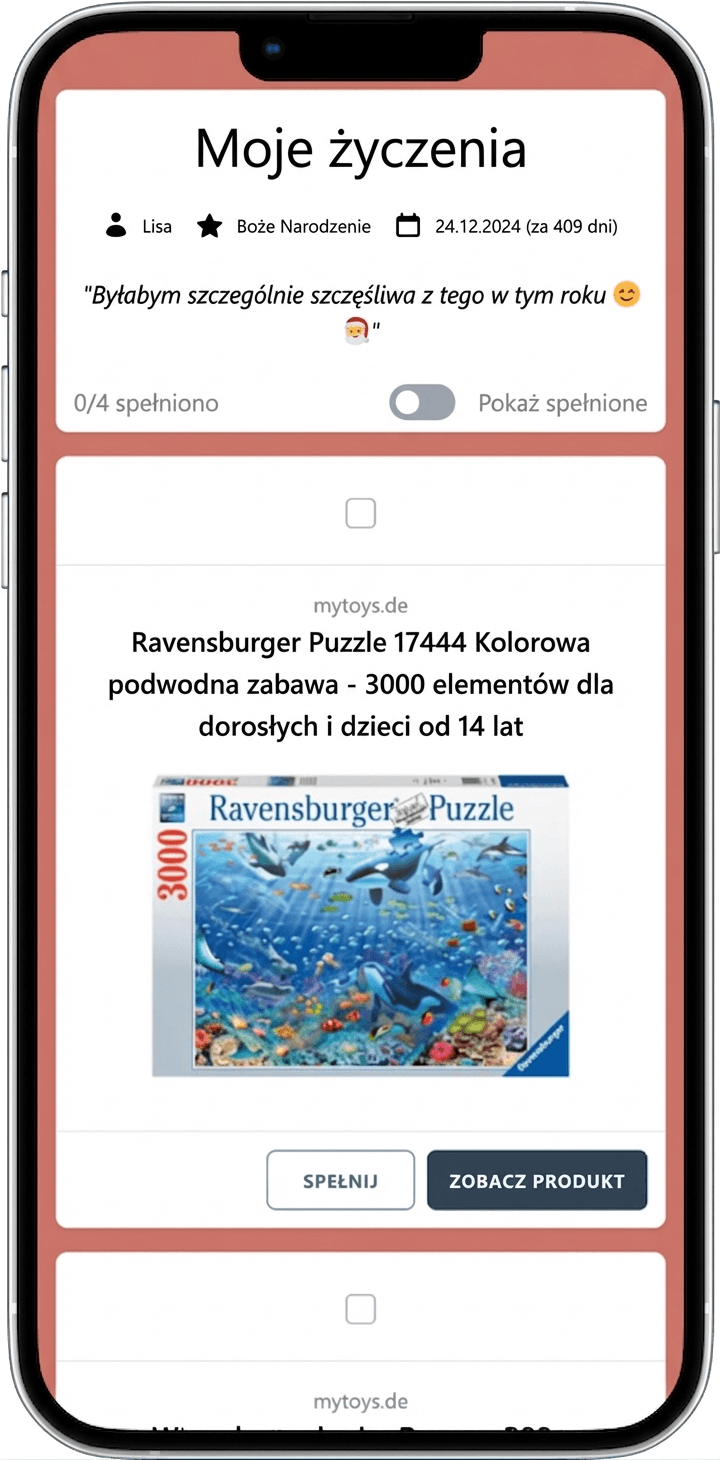Click the person icon next to Lisa
720x1460 pixels.
click(116, 225)
